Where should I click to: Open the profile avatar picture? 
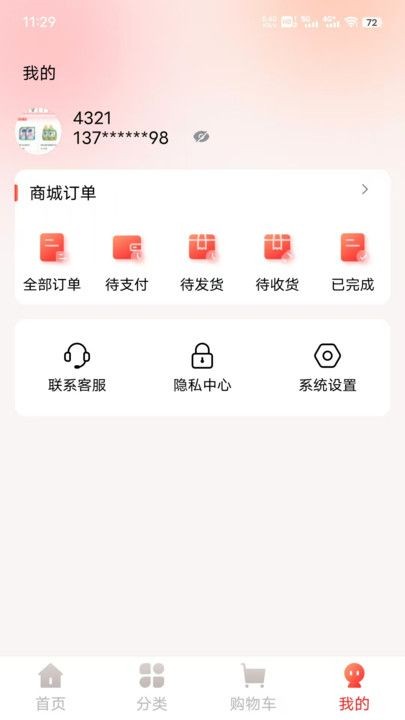[38, 131]
